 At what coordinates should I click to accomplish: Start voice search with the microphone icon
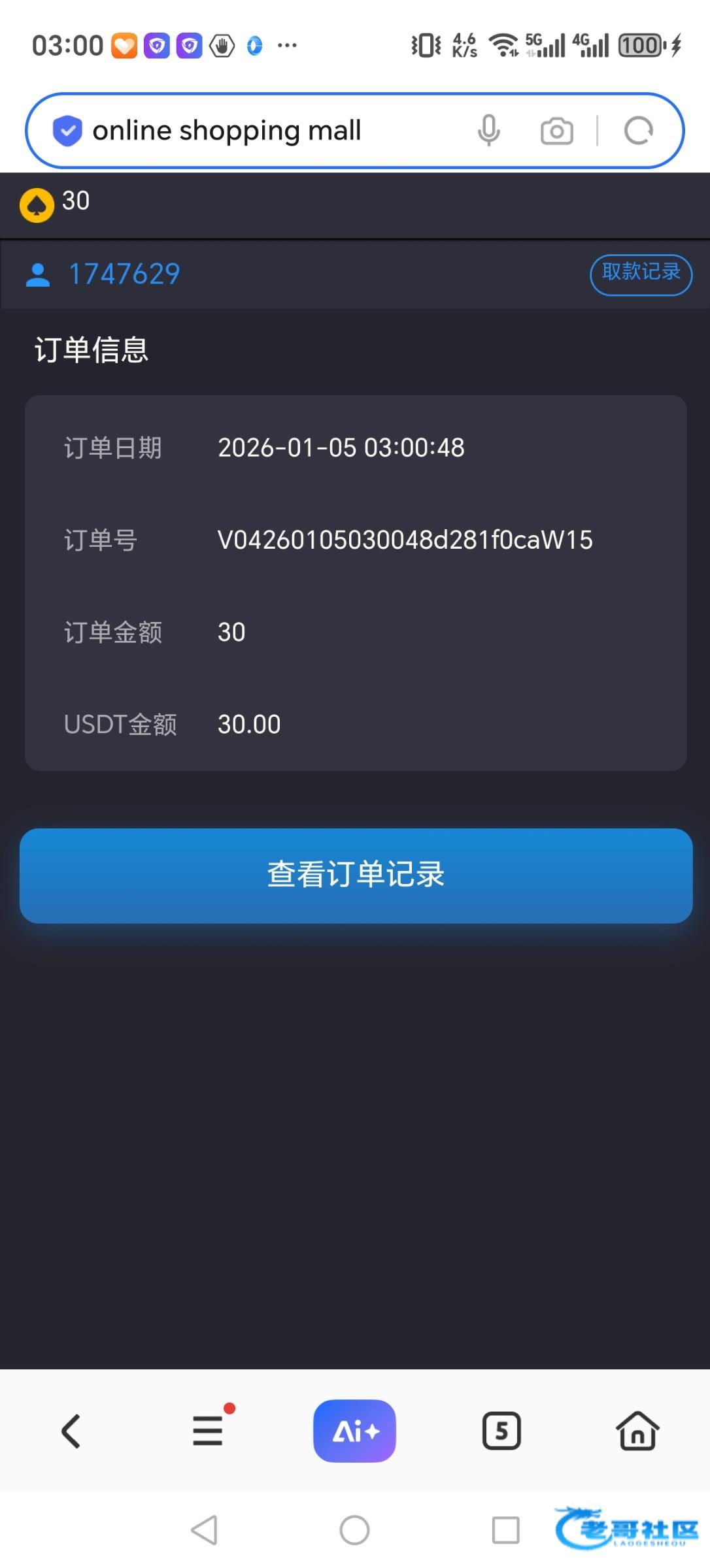click(x=488, y=131)
